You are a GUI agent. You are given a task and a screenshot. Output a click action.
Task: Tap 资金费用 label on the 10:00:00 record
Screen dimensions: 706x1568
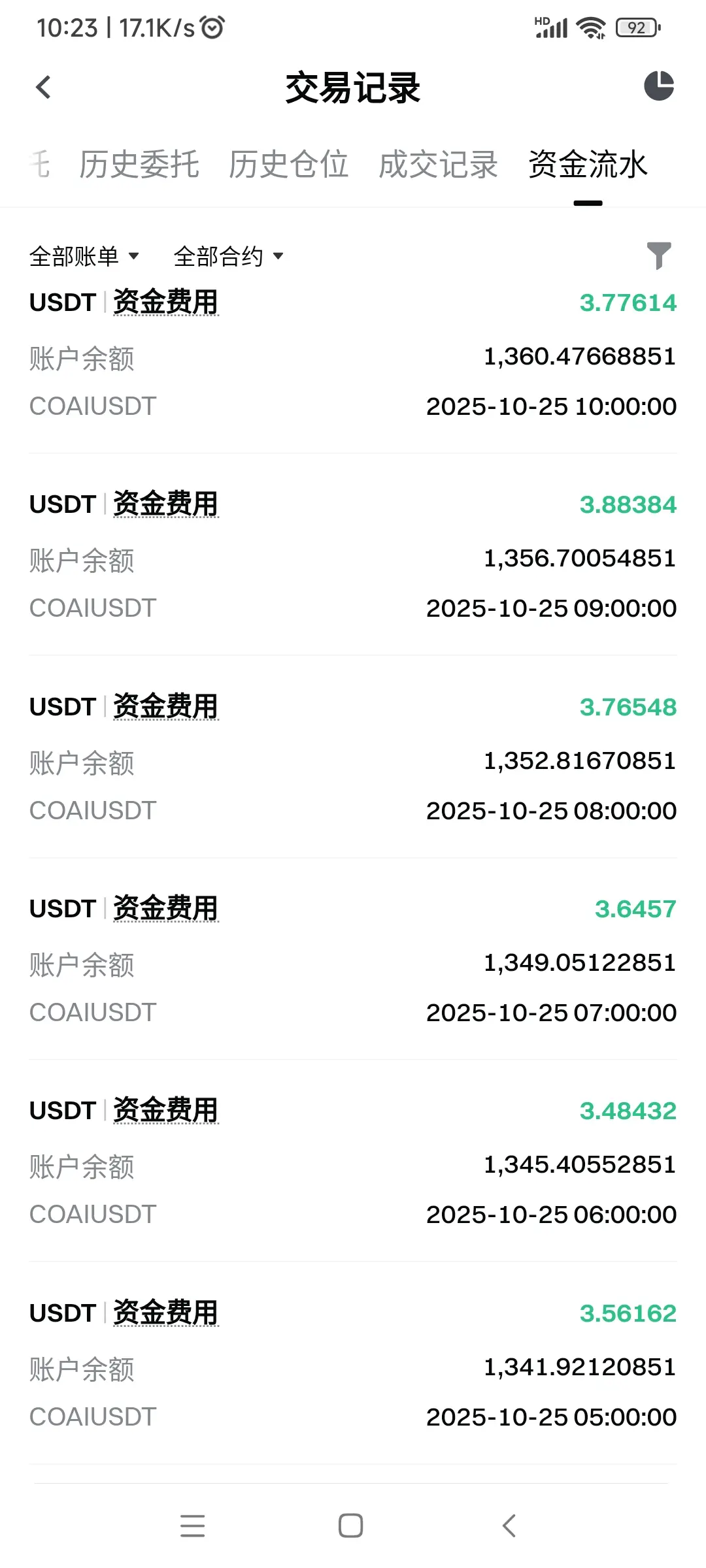coord(165,302)
